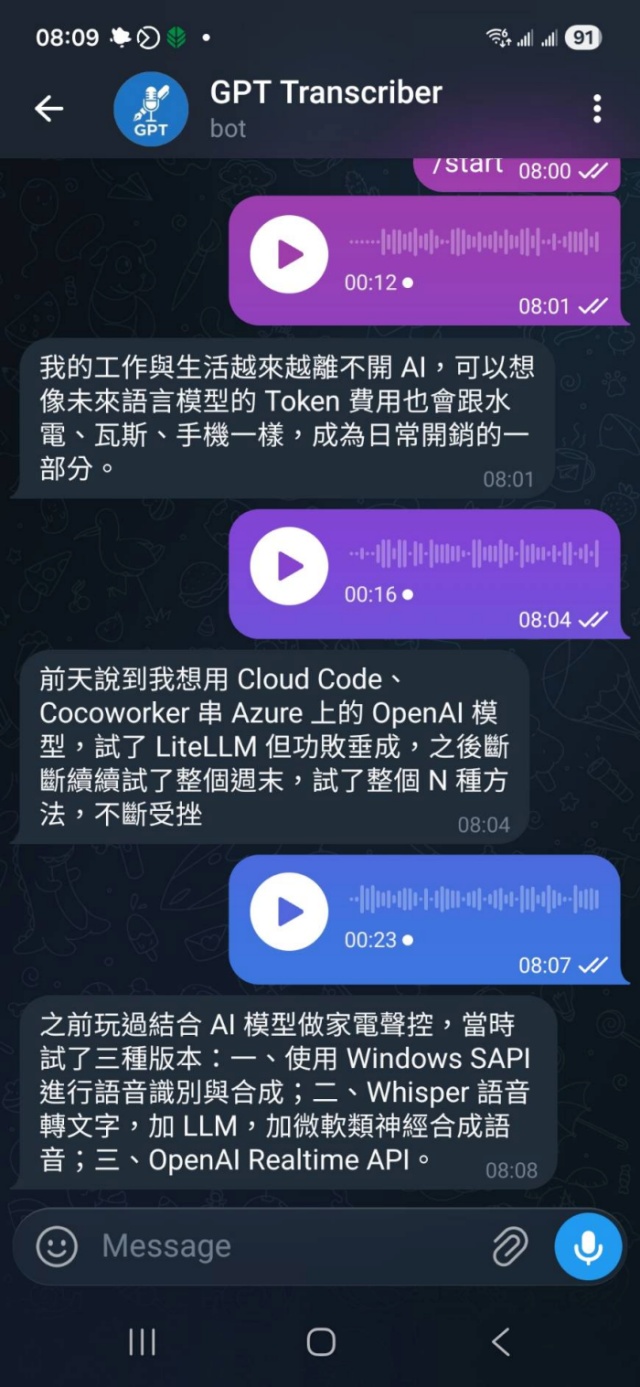The height and width of the screenshot is (1387, 640).
Task: Tap the microphone record button
Action: coord(588,1246)
